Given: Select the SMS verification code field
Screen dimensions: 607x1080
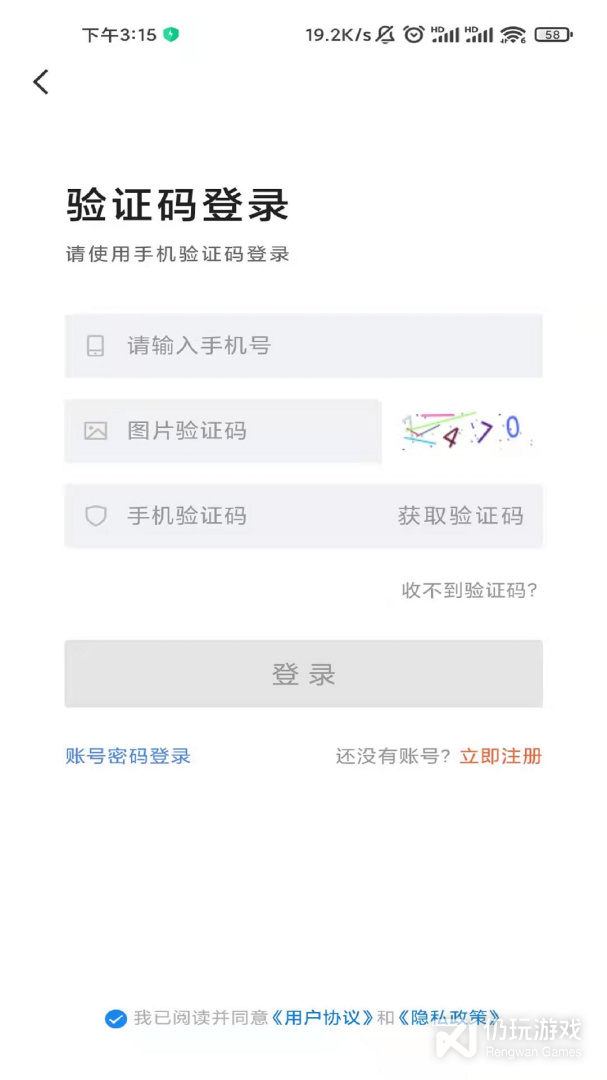Looking at the screenshot, I should pos(240,516).
